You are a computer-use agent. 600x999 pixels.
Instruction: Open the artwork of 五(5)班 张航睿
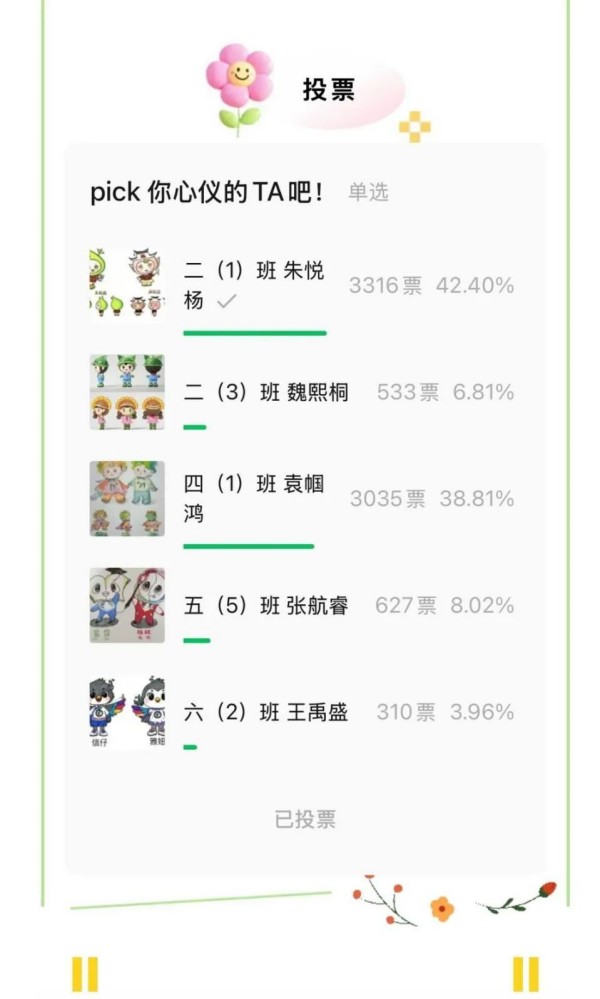pos(127,605)
